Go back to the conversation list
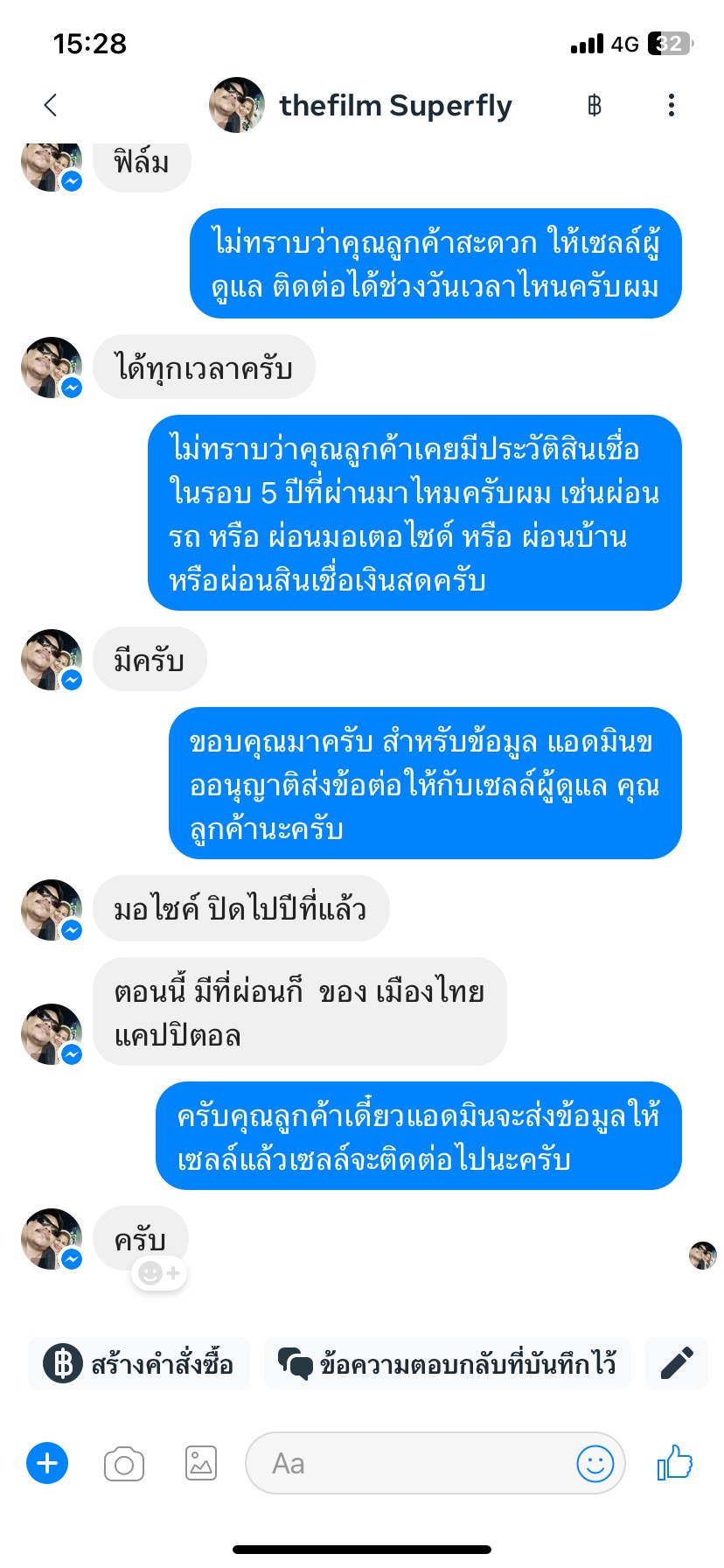724x1568 pixels. click(x=51, y=105)
